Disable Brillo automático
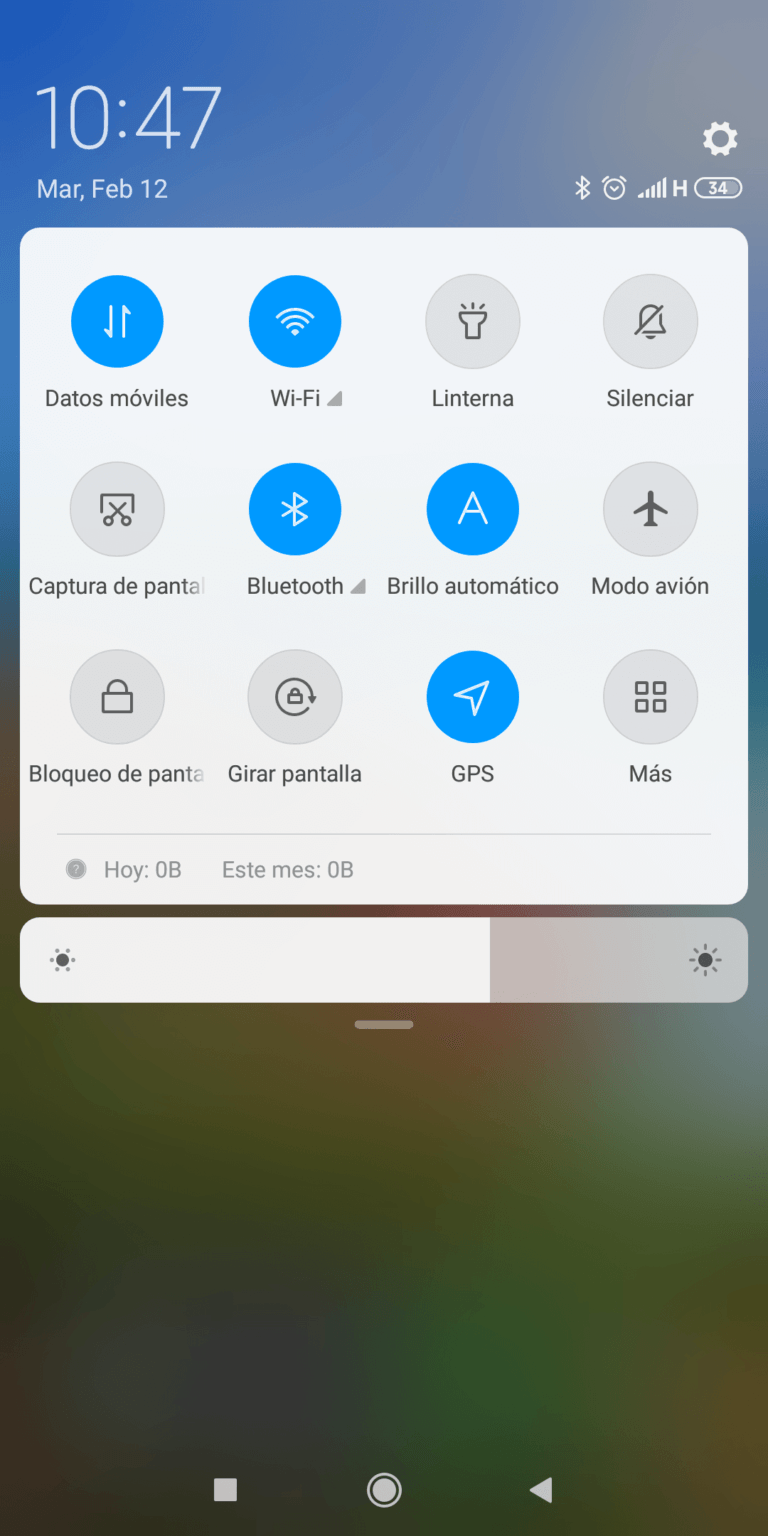 click(x=472, y=509)
